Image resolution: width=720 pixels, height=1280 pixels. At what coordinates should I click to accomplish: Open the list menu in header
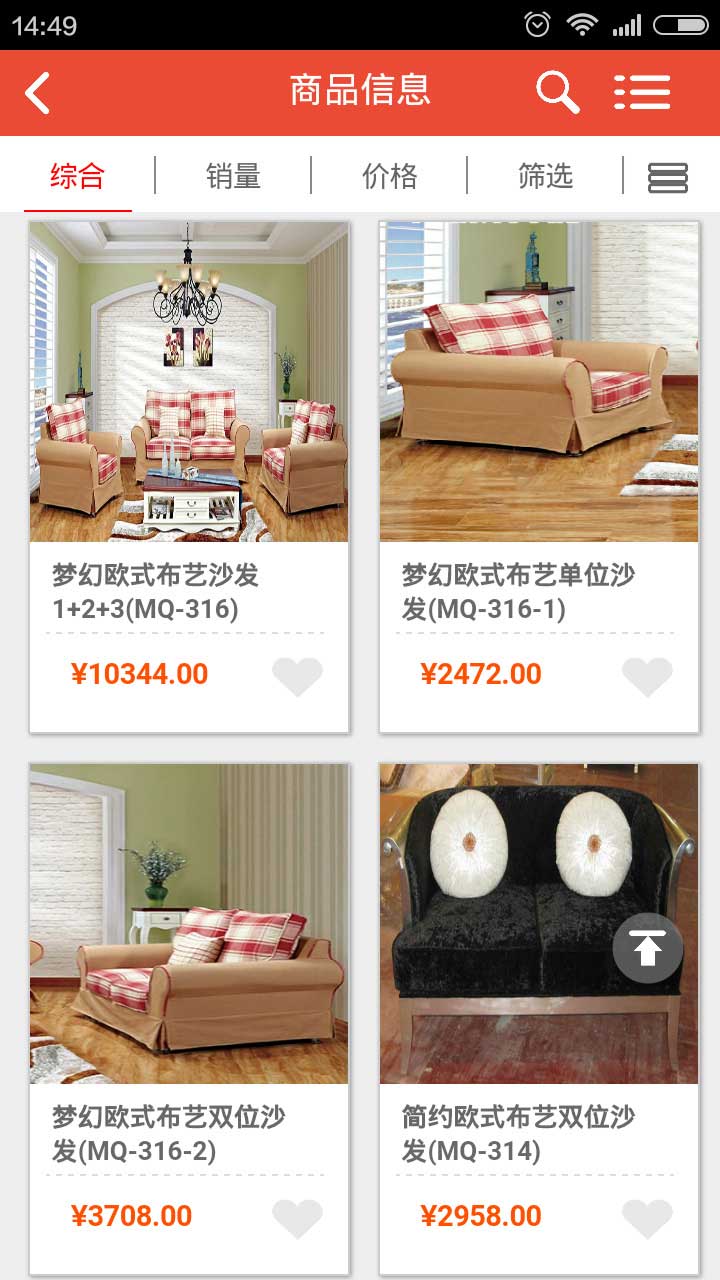[x=642, y=92]
